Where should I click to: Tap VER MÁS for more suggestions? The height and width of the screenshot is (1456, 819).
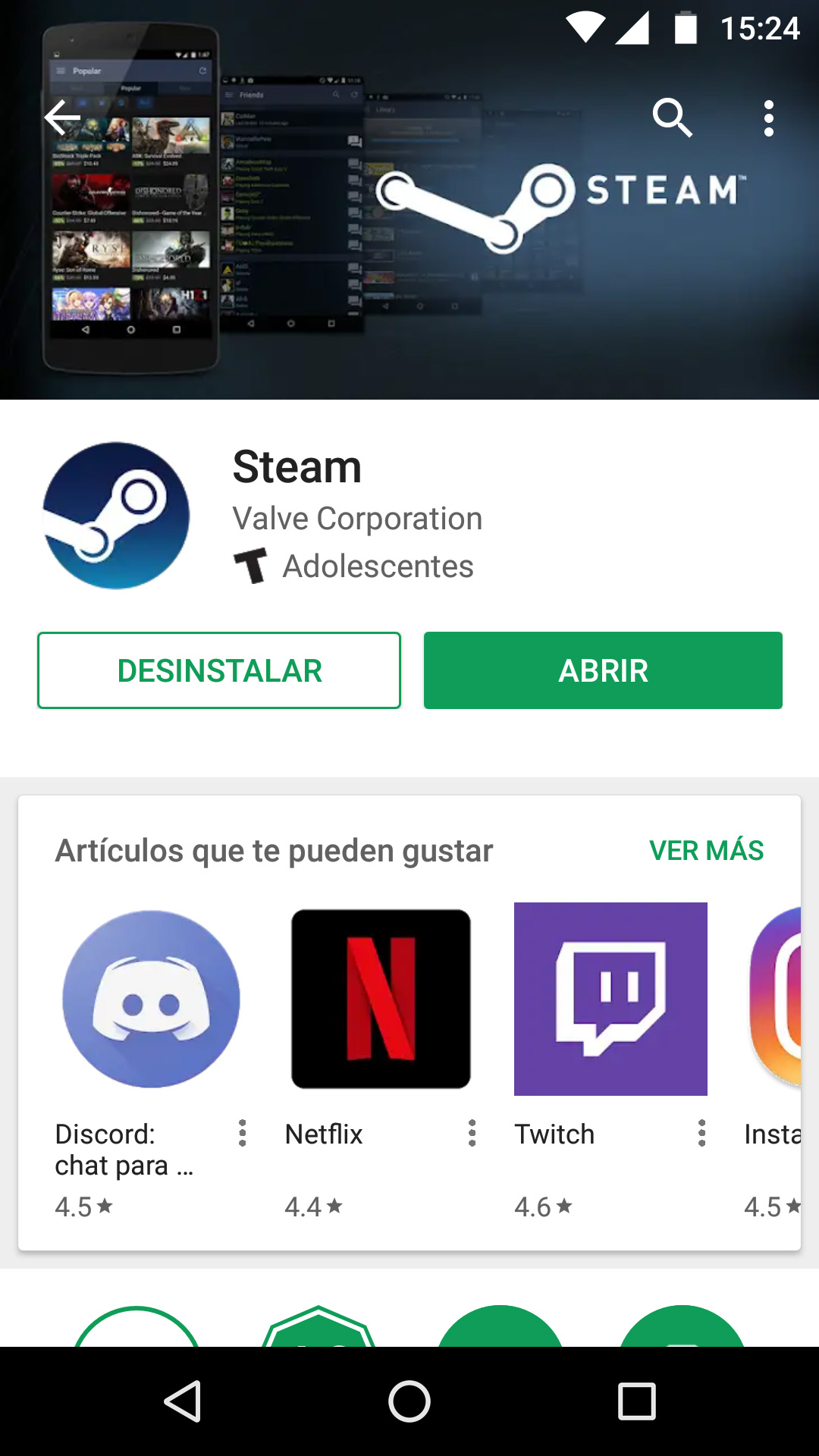pos(706,850)
